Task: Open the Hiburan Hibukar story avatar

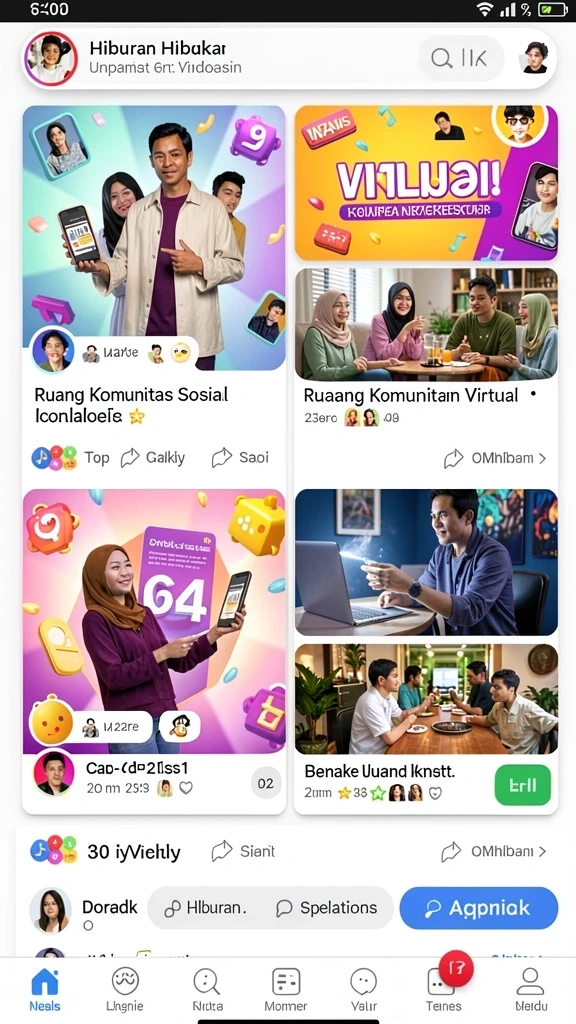Action: coord(51,58)
